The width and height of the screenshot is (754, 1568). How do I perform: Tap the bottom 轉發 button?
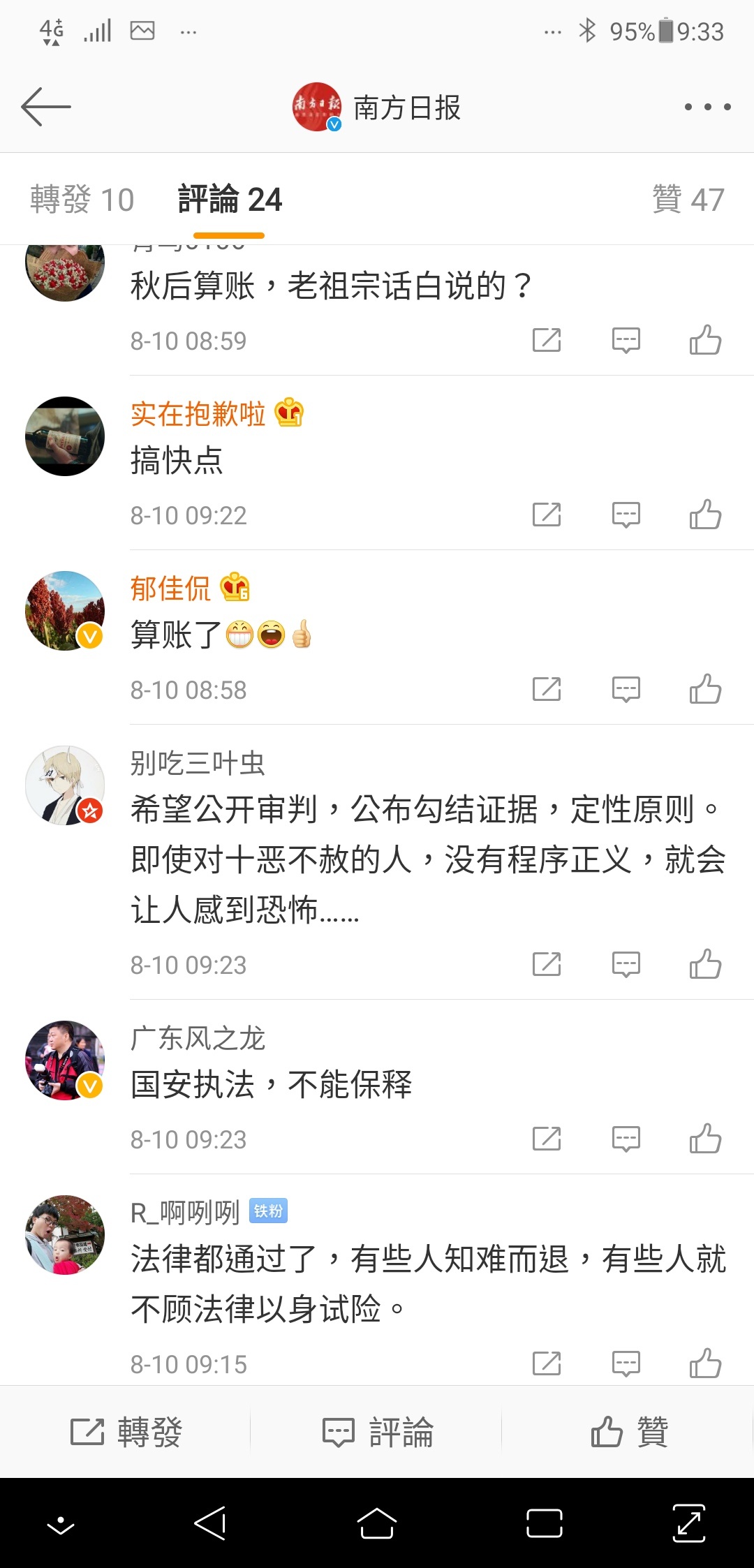[126, 1432]
